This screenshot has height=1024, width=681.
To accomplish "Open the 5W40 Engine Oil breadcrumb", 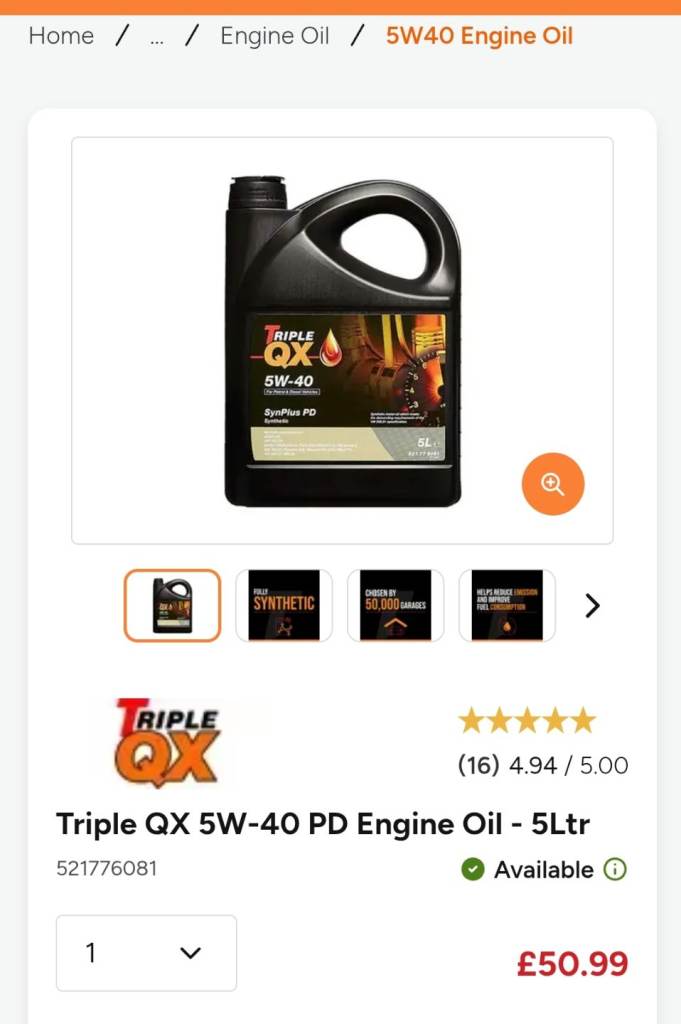I will tap(479, 36).
